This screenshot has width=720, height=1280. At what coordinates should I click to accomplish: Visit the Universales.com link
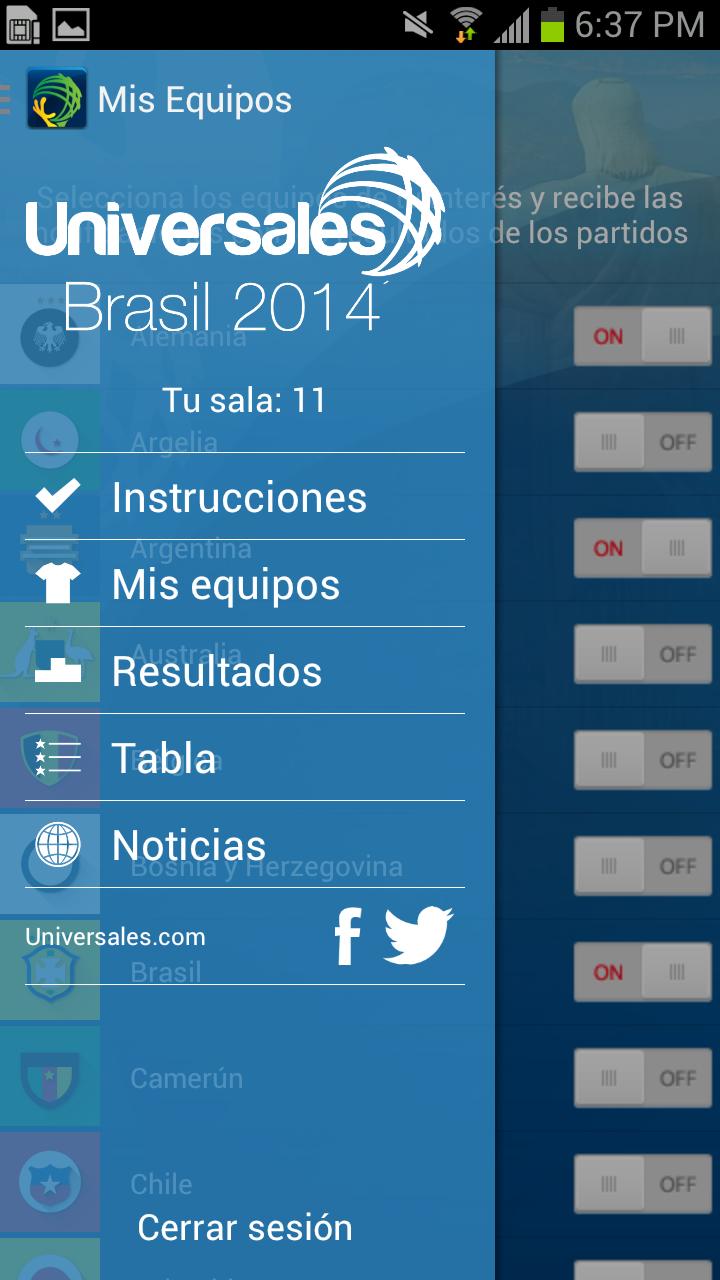tap(115, 937)
